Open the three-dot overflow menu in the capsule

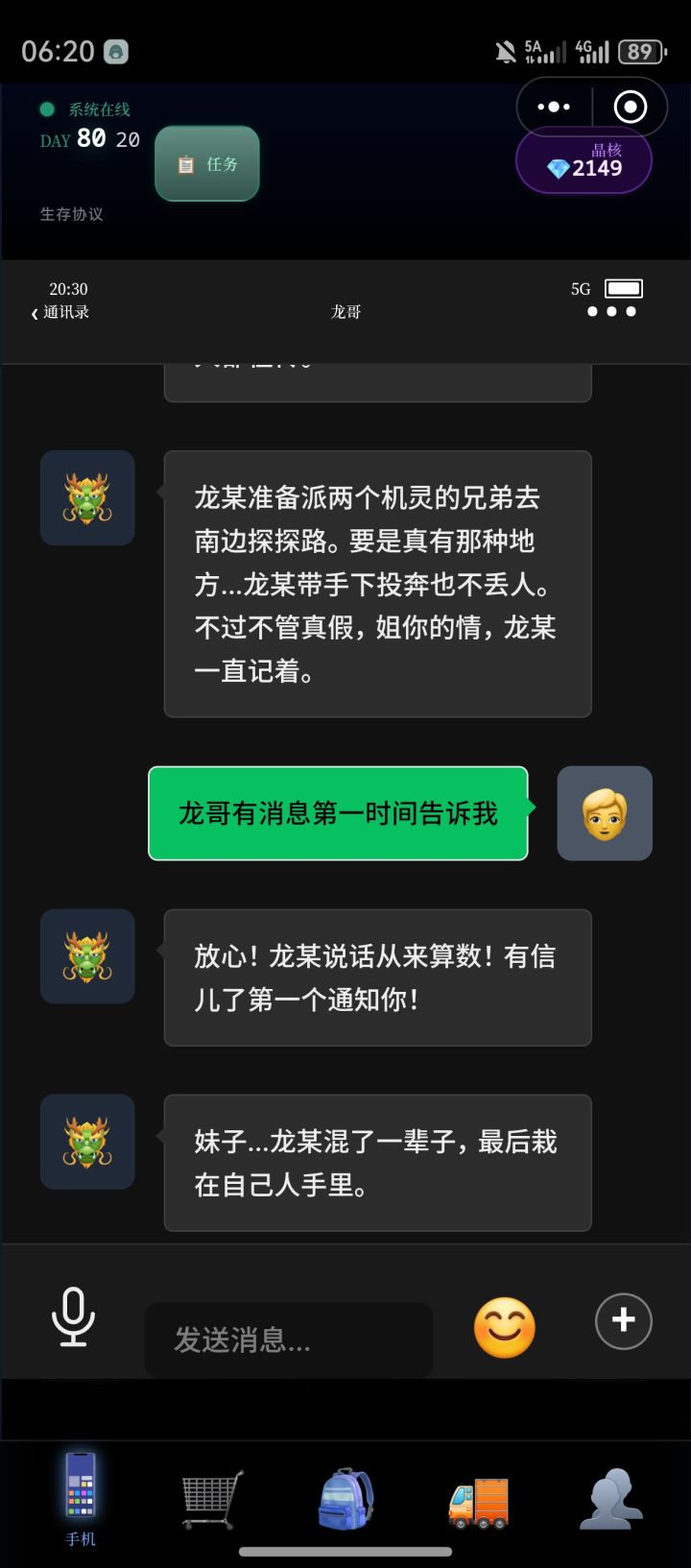[x=552, y=107]
